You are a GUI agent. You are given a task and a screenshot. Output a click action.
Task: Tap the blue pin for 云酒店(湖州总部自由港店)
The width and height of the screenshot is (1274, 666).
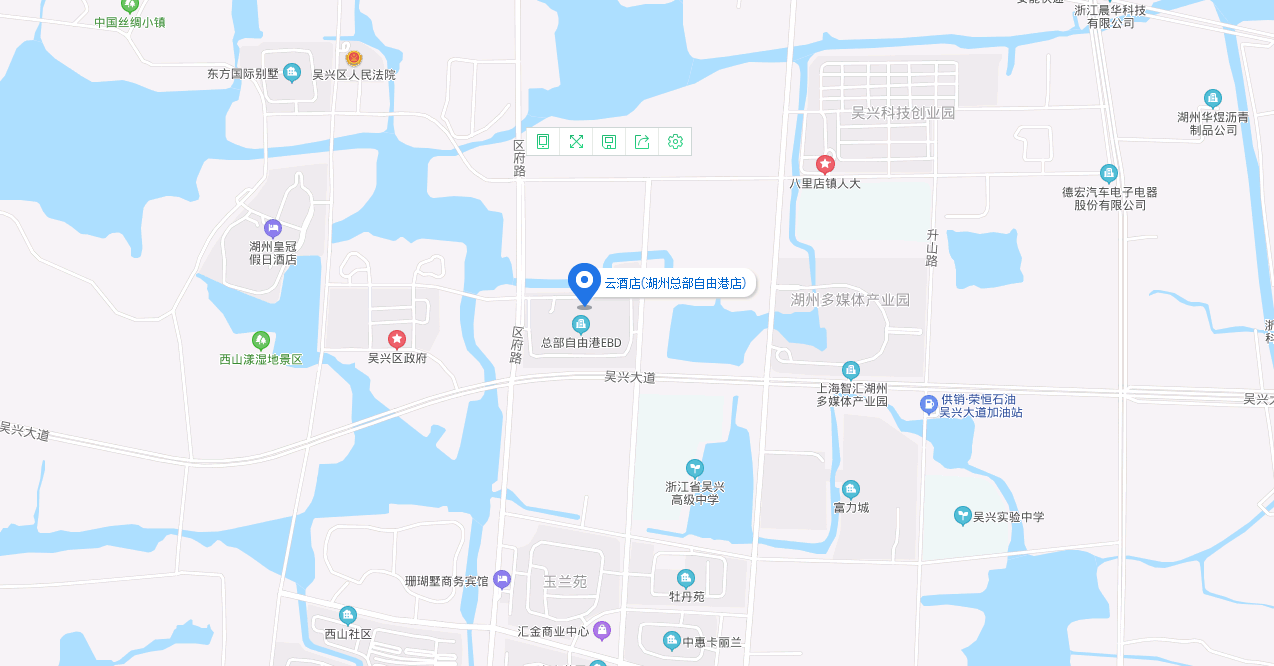[584, 283]
